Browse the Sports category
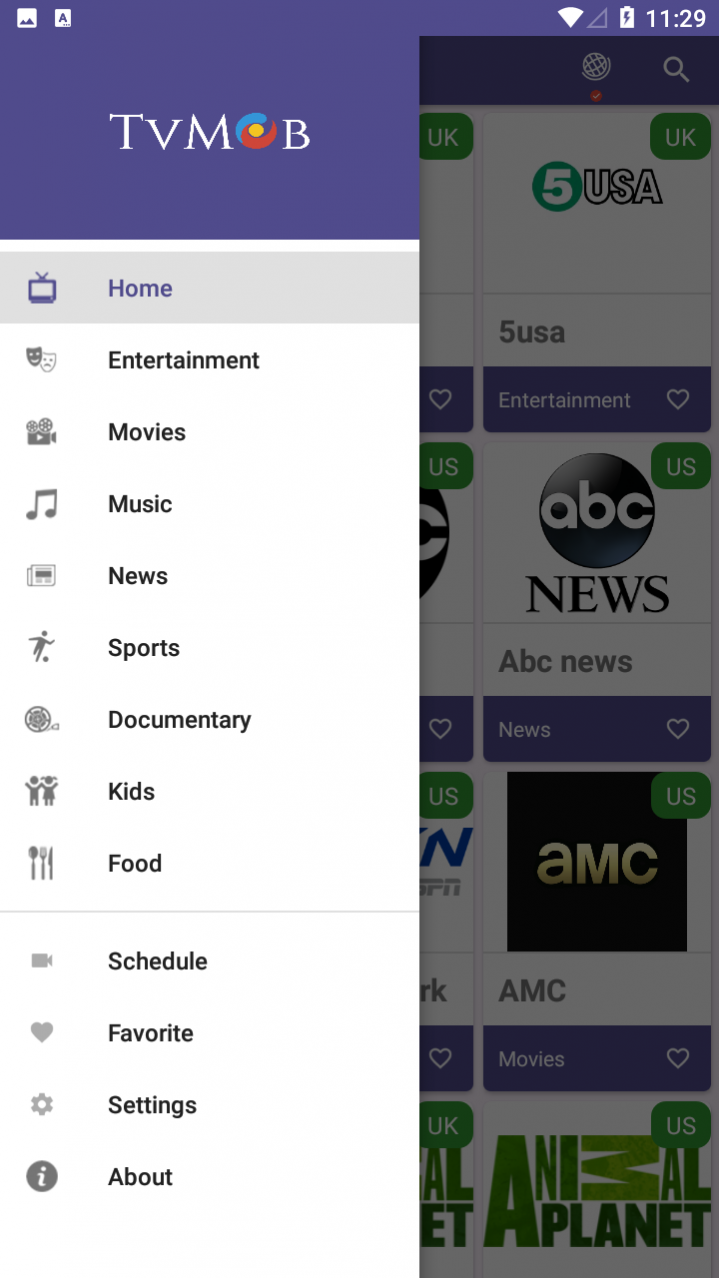This screenshot has width=719, height=1278. click(x=209, y=648)
